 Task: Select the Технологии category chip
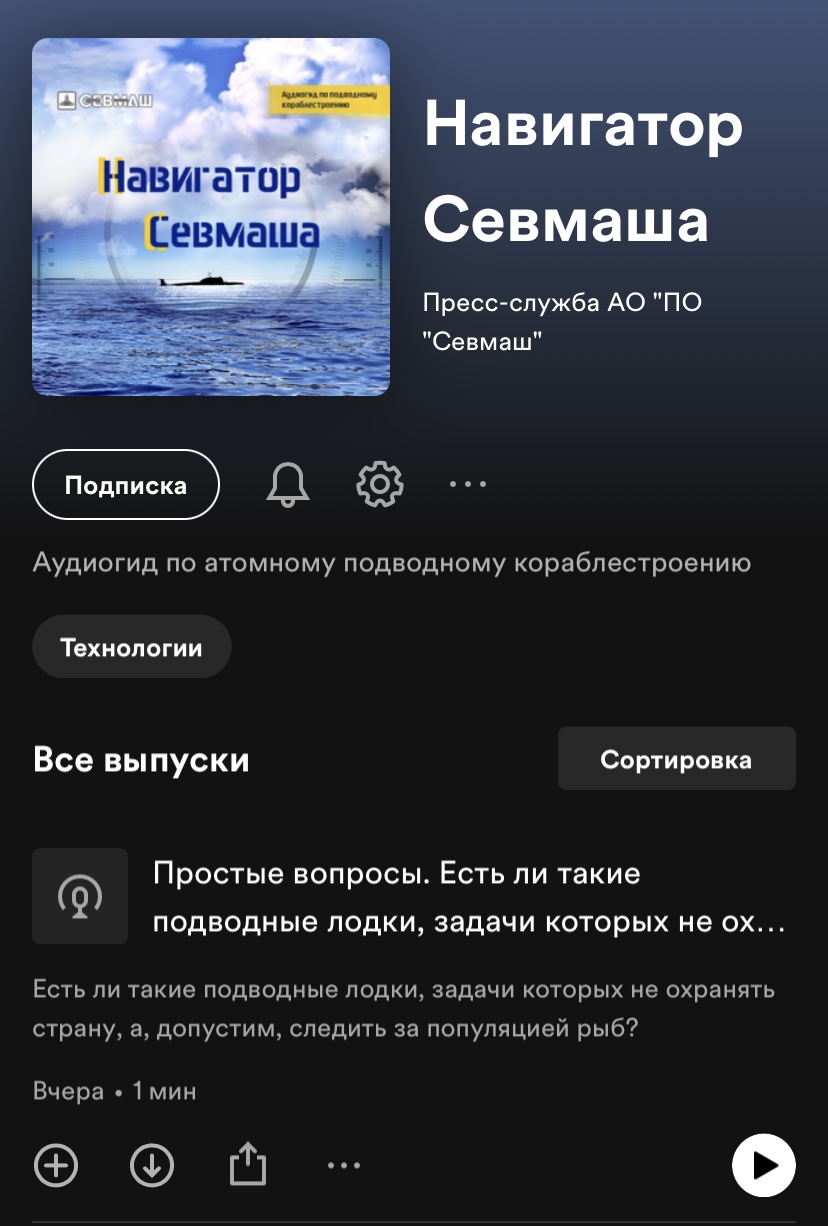132,647
